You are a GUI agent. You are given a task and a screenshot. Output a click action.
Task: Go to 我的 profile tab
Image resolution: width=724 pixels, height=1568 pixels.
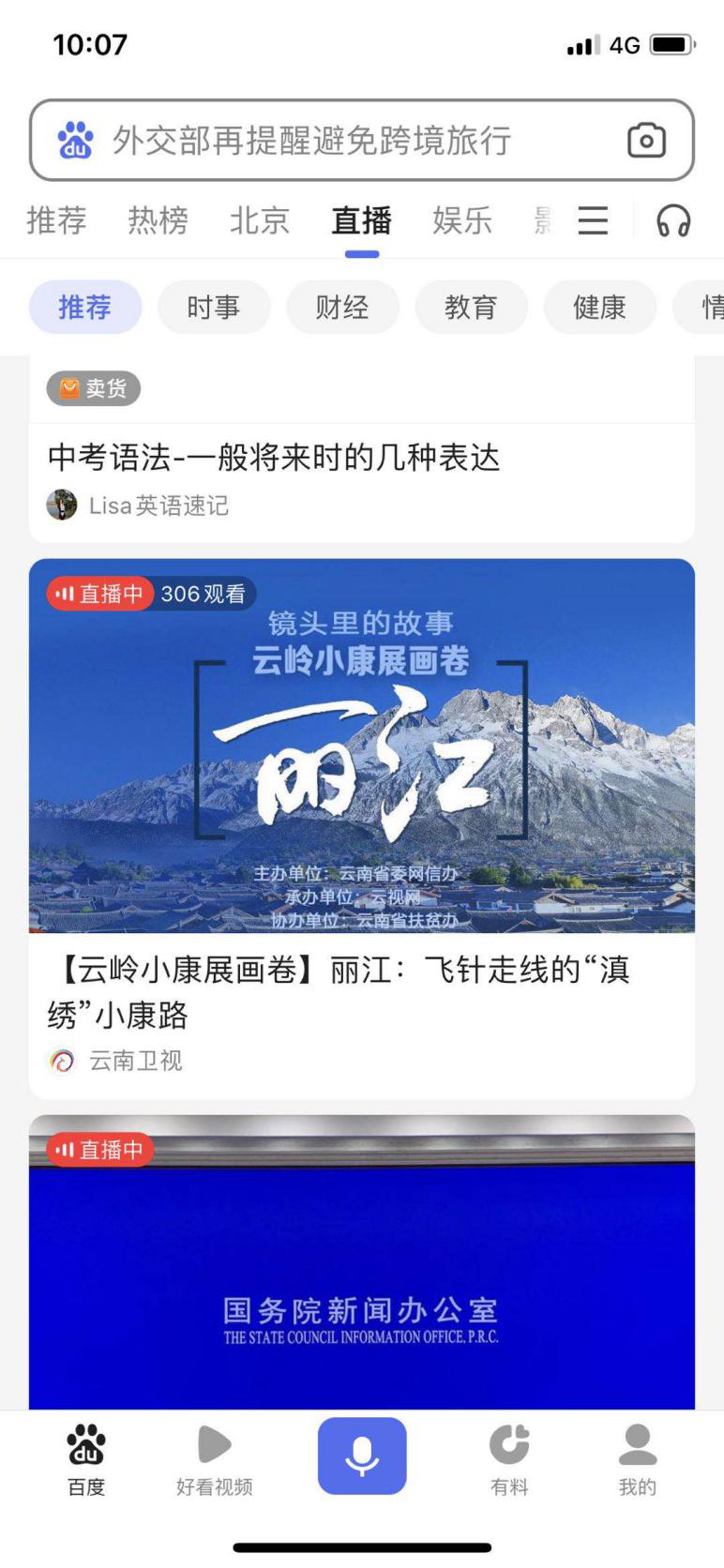638,1458
